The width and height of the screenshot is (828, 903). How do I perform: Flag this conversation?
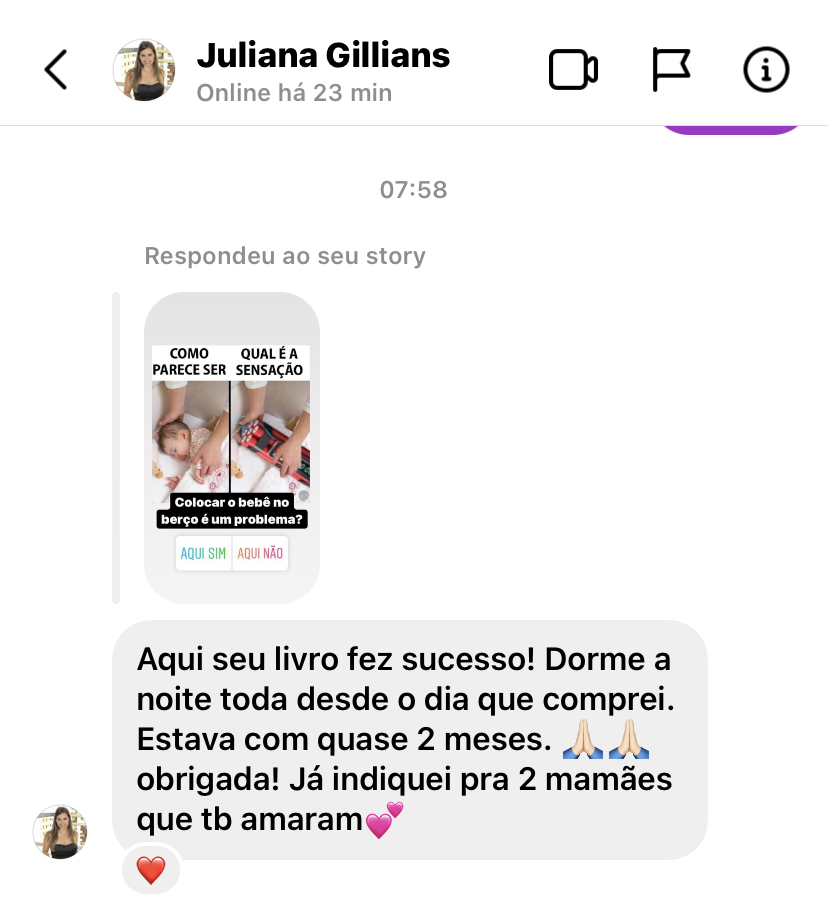point(671,70)
